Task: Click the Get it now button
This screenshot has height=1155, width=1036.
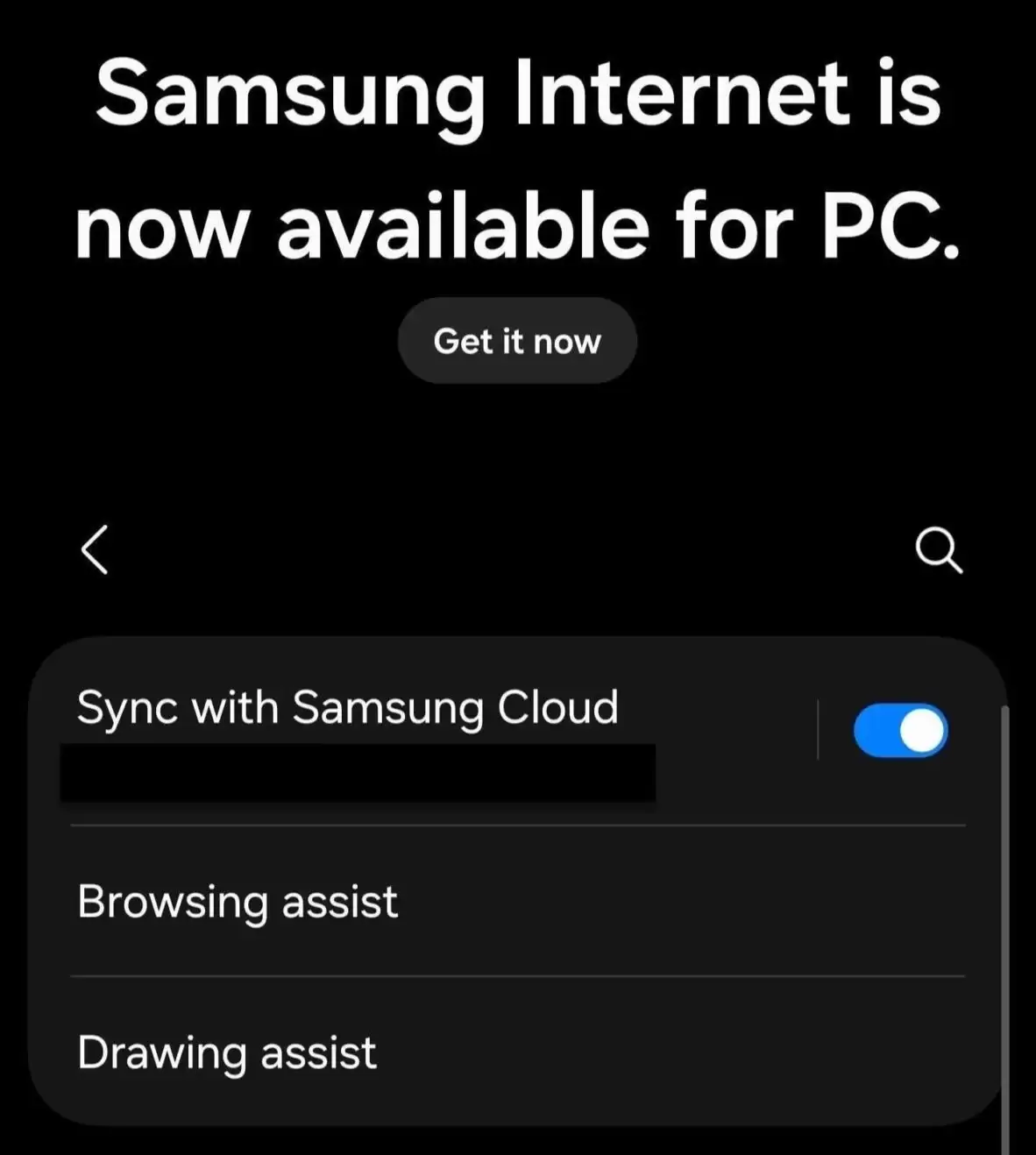Action: [x=517, y=342]
